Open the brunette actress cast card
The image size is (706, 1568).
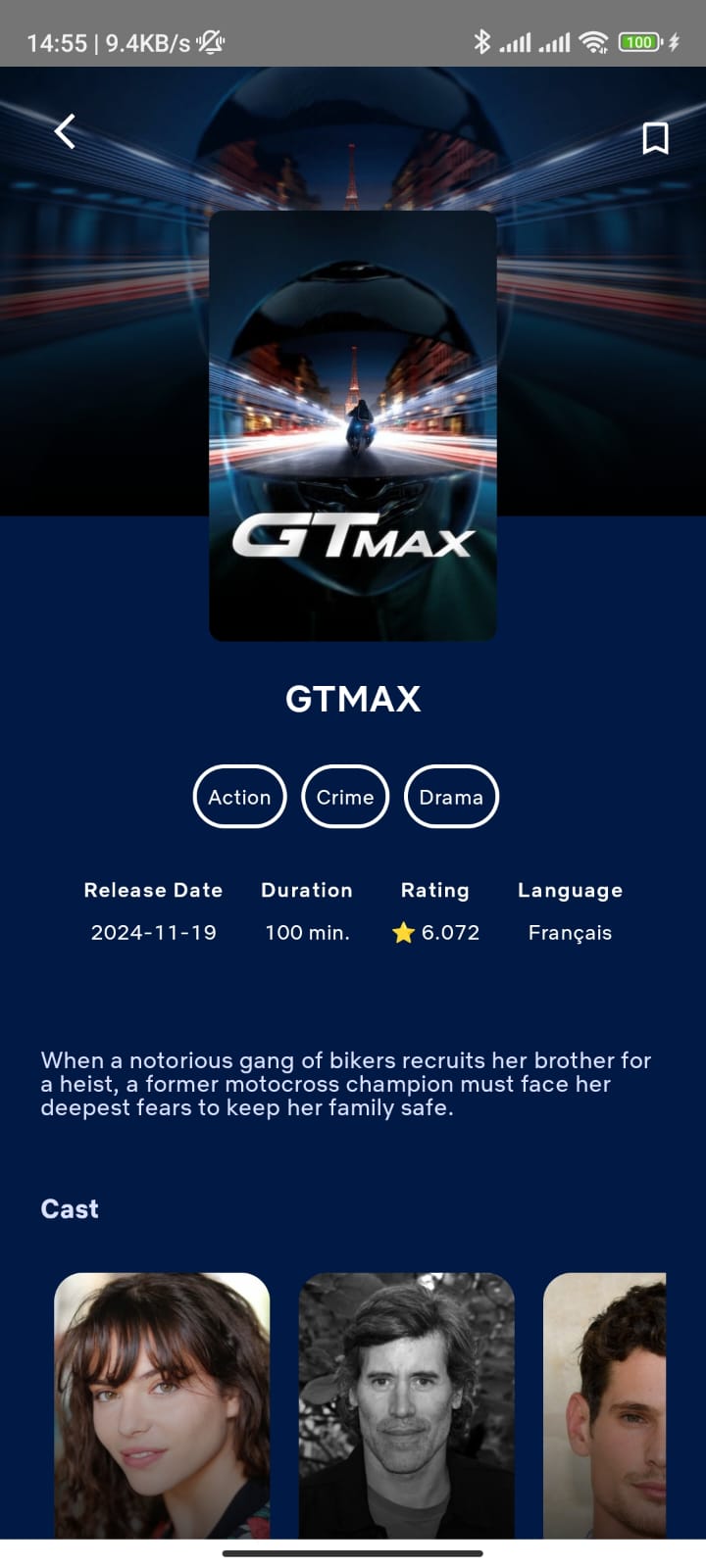162,1404
